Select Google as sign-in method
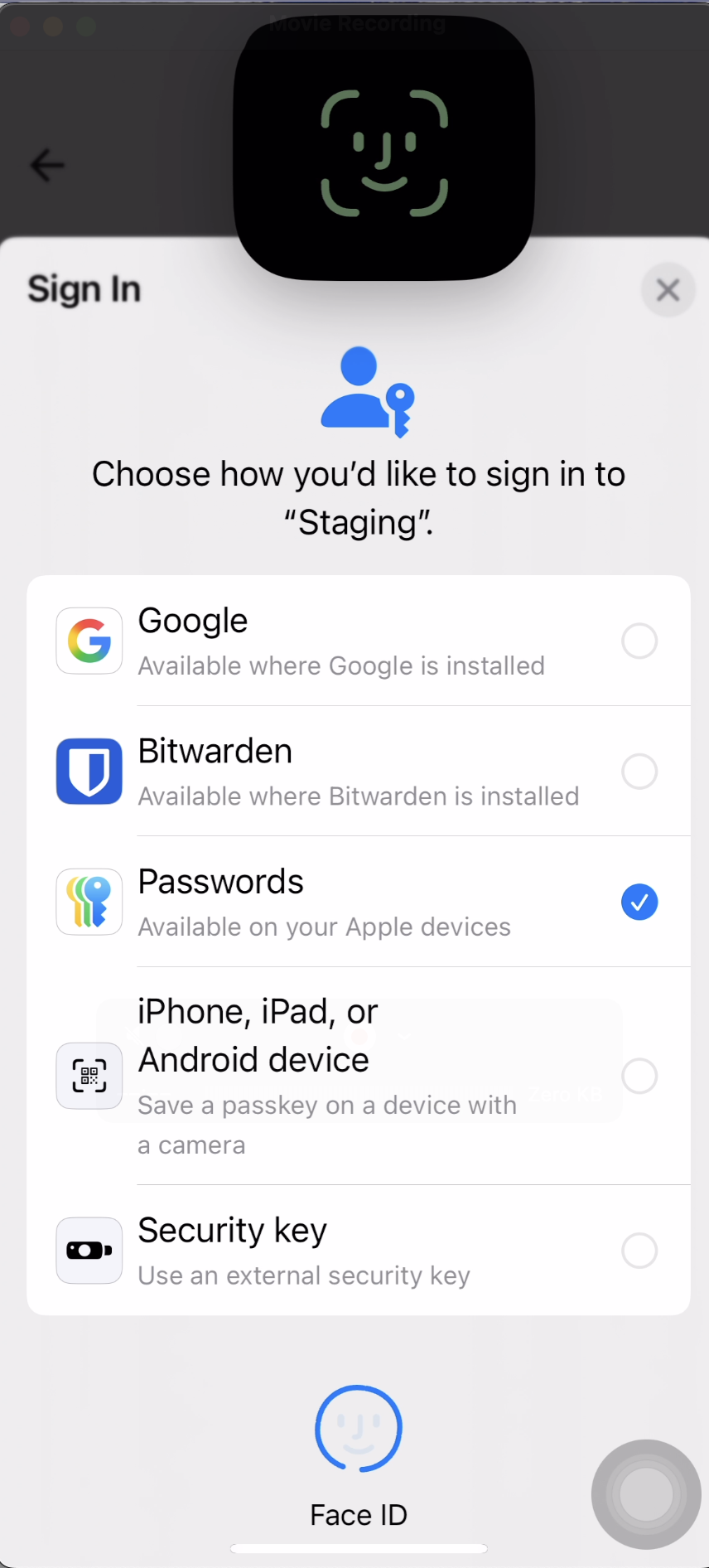 tap(639, 641)
